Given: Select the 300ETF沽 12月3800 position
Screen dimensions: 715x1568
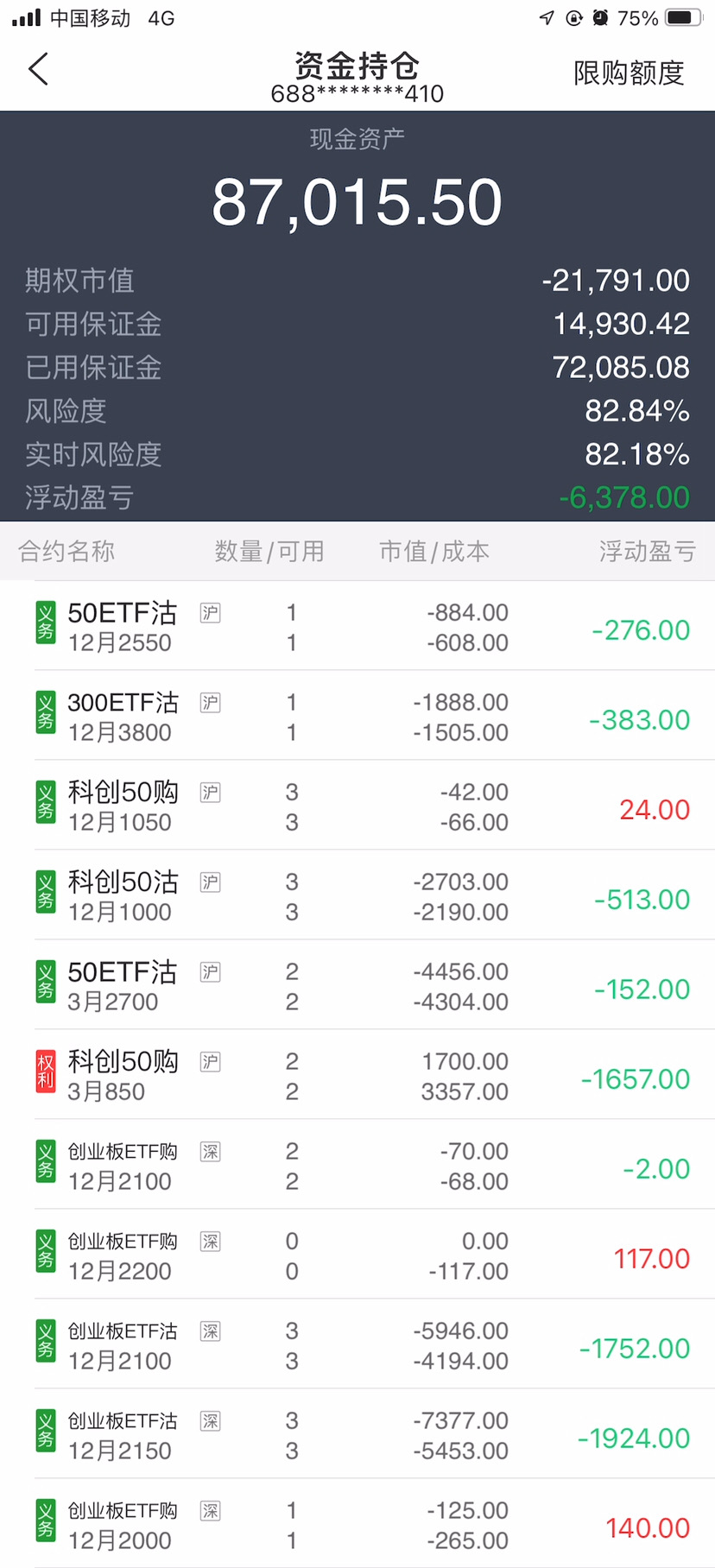Looking at the screenshot, I should (x=357, y=716).
